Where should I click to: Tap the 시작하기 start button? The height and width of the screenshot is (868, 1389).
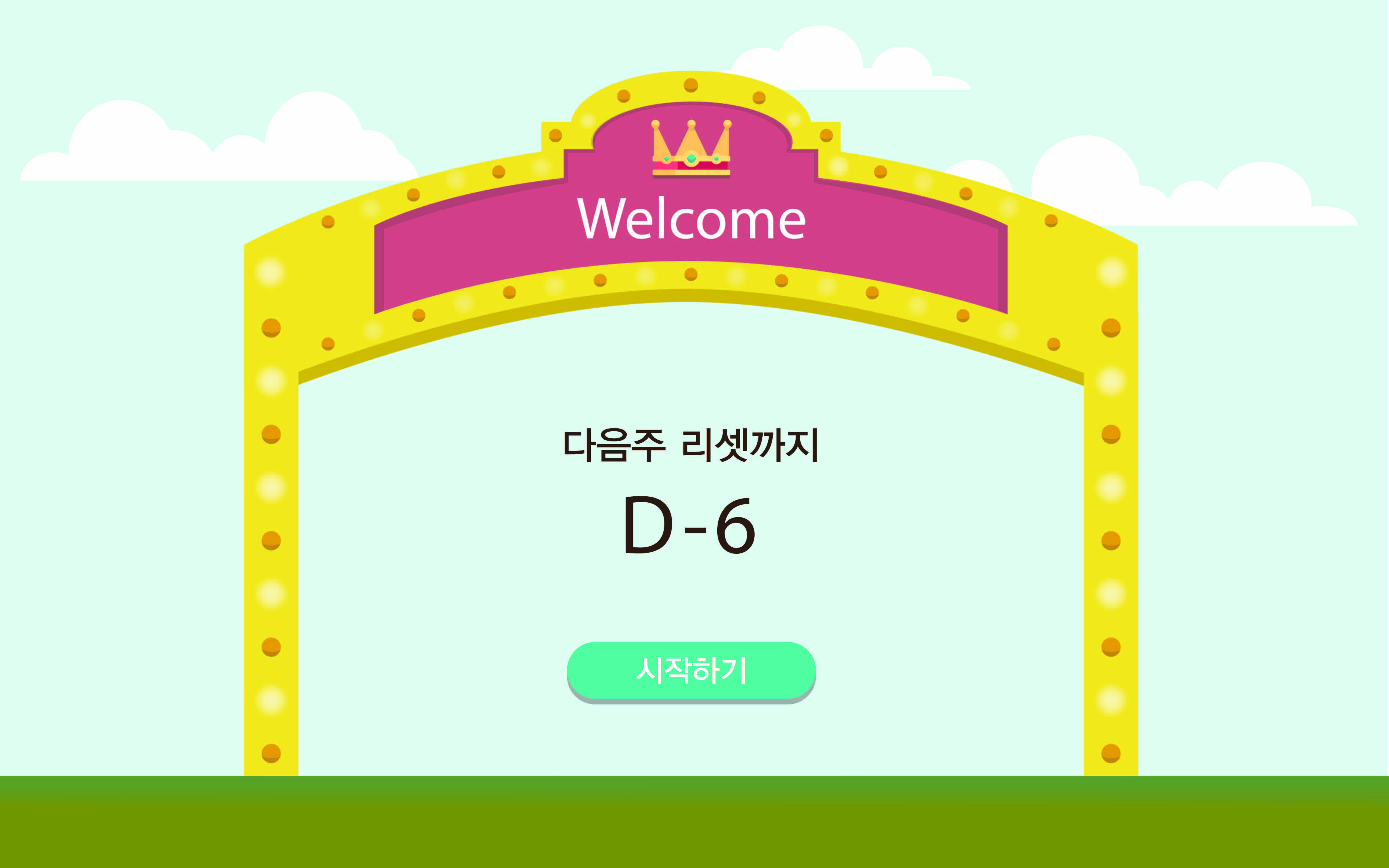691,671
